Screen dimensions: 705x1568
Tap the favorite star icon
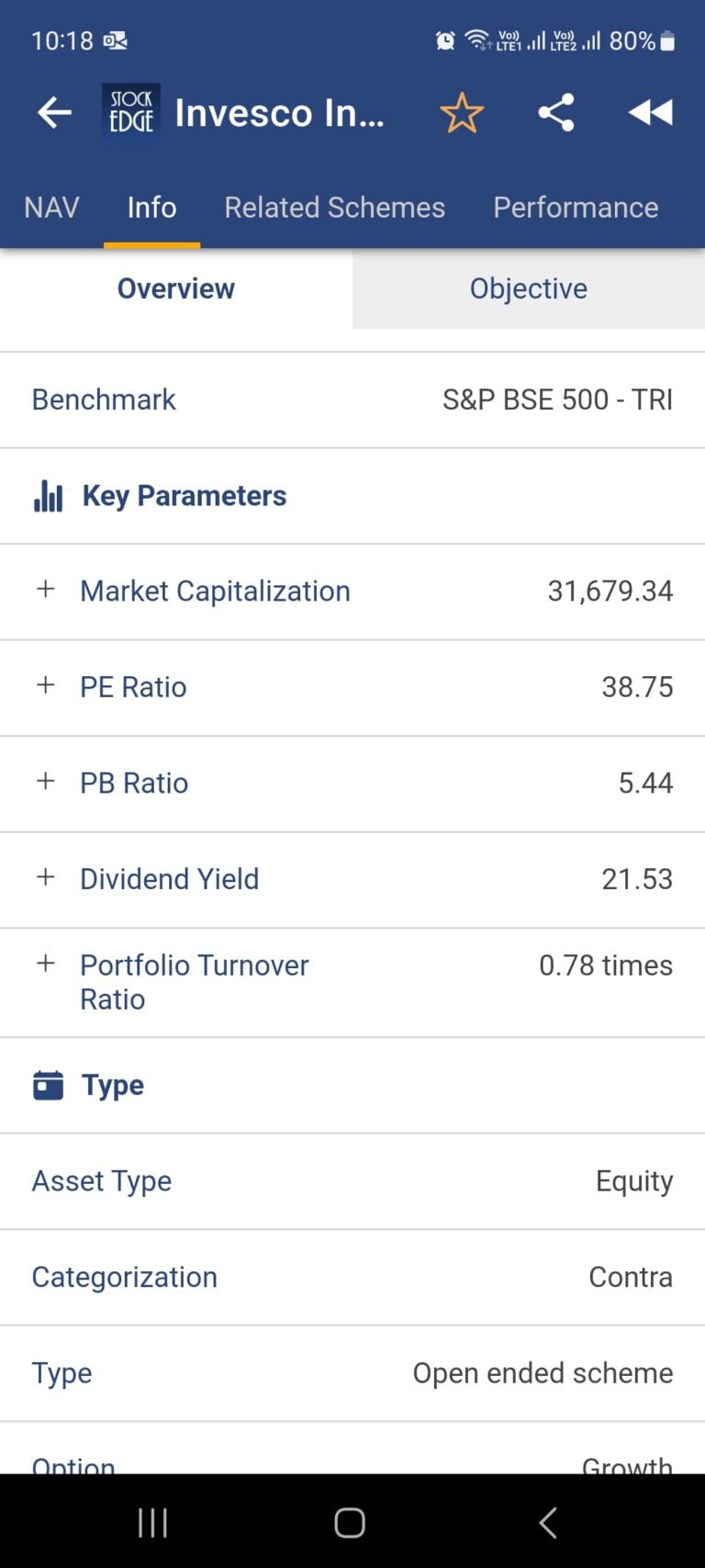pyautogui.click(x=462, y=112)
